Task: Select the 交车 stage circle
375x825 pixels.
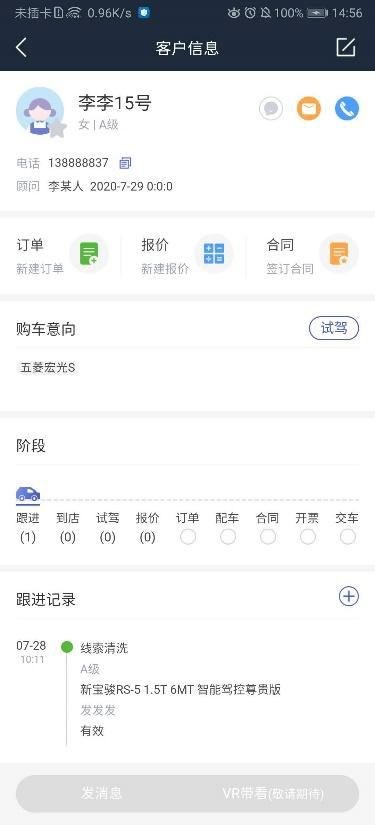Action: pyautogui.click(x=347, y=537)
